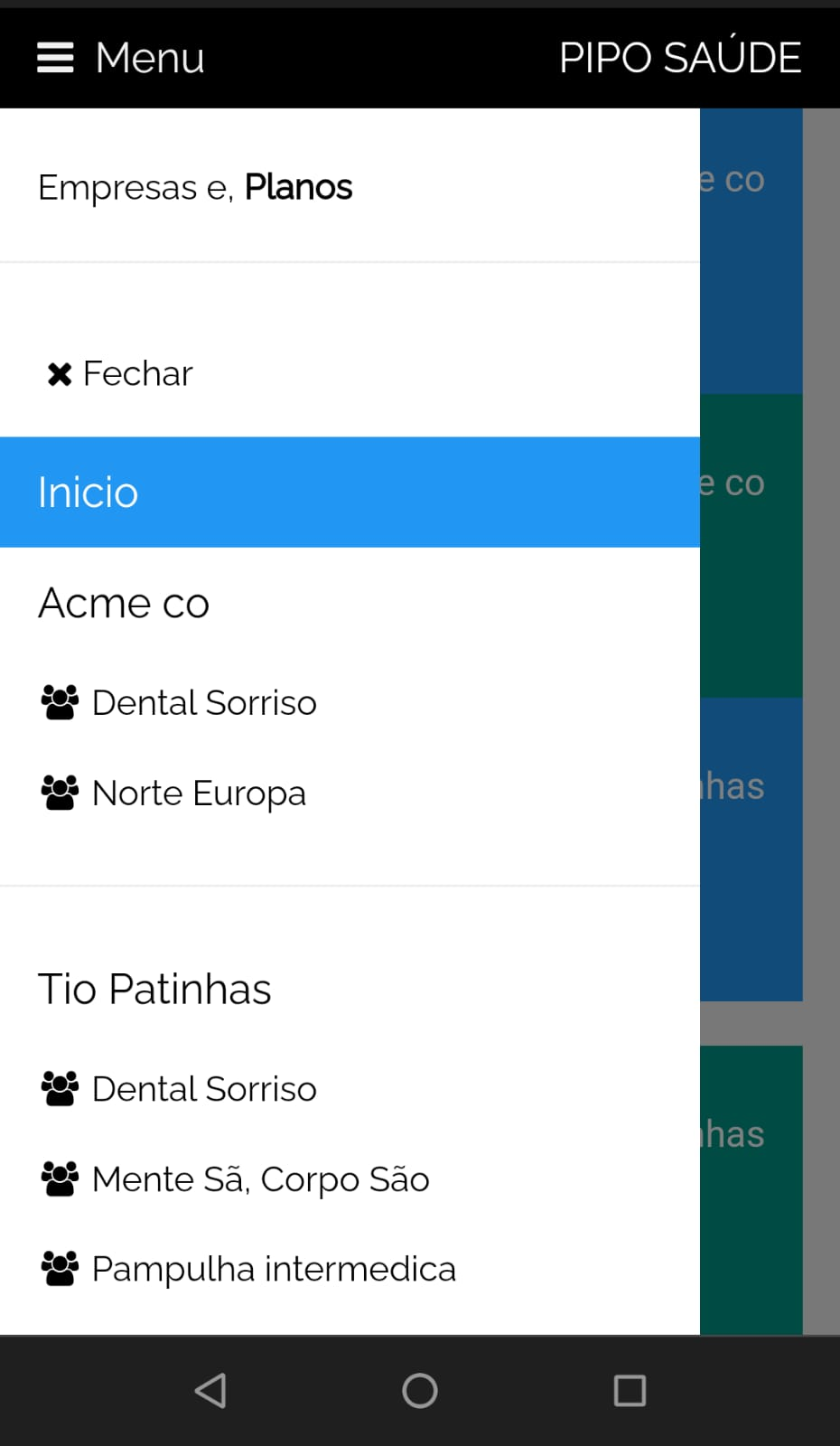Open the hamburger Menu icon
The image size is (840, 1446).
pos(54,57)
